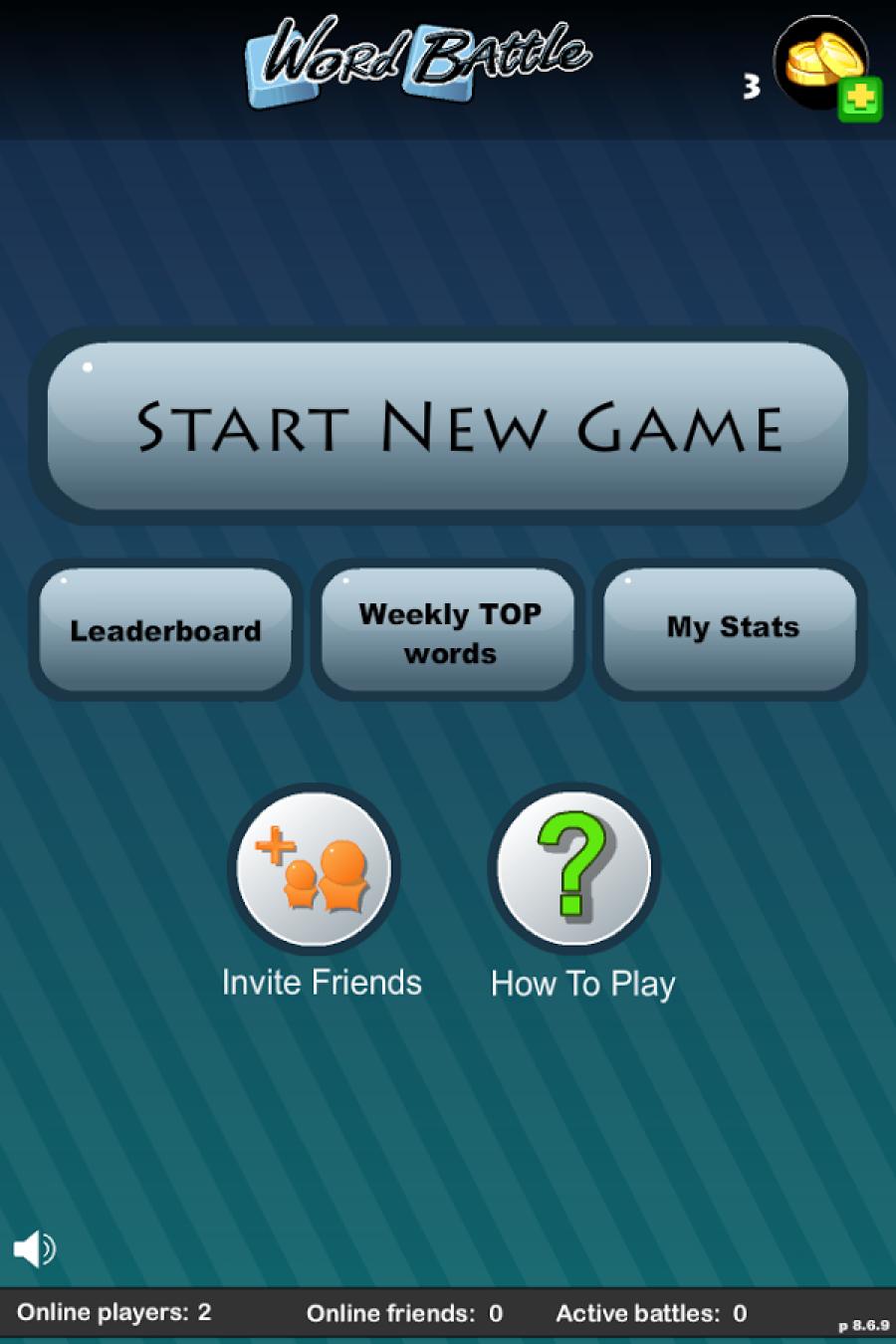Viewport: 896px width, 1344px height.
Task: Add more coins with plus button
Action: (x=859, y=100)
